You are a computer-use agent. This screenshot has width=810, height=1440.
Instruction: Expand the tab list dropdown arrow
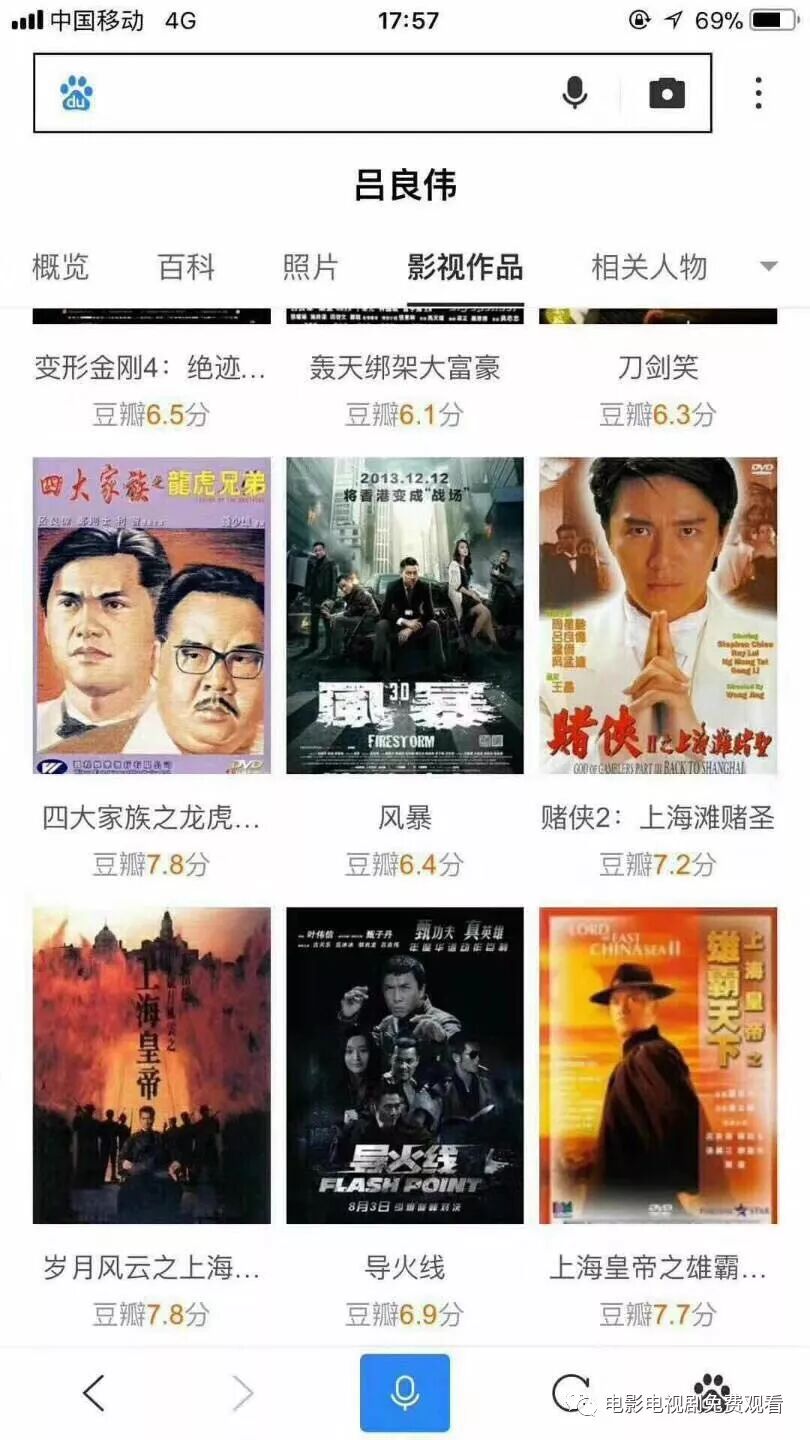[x=768, y=267]
